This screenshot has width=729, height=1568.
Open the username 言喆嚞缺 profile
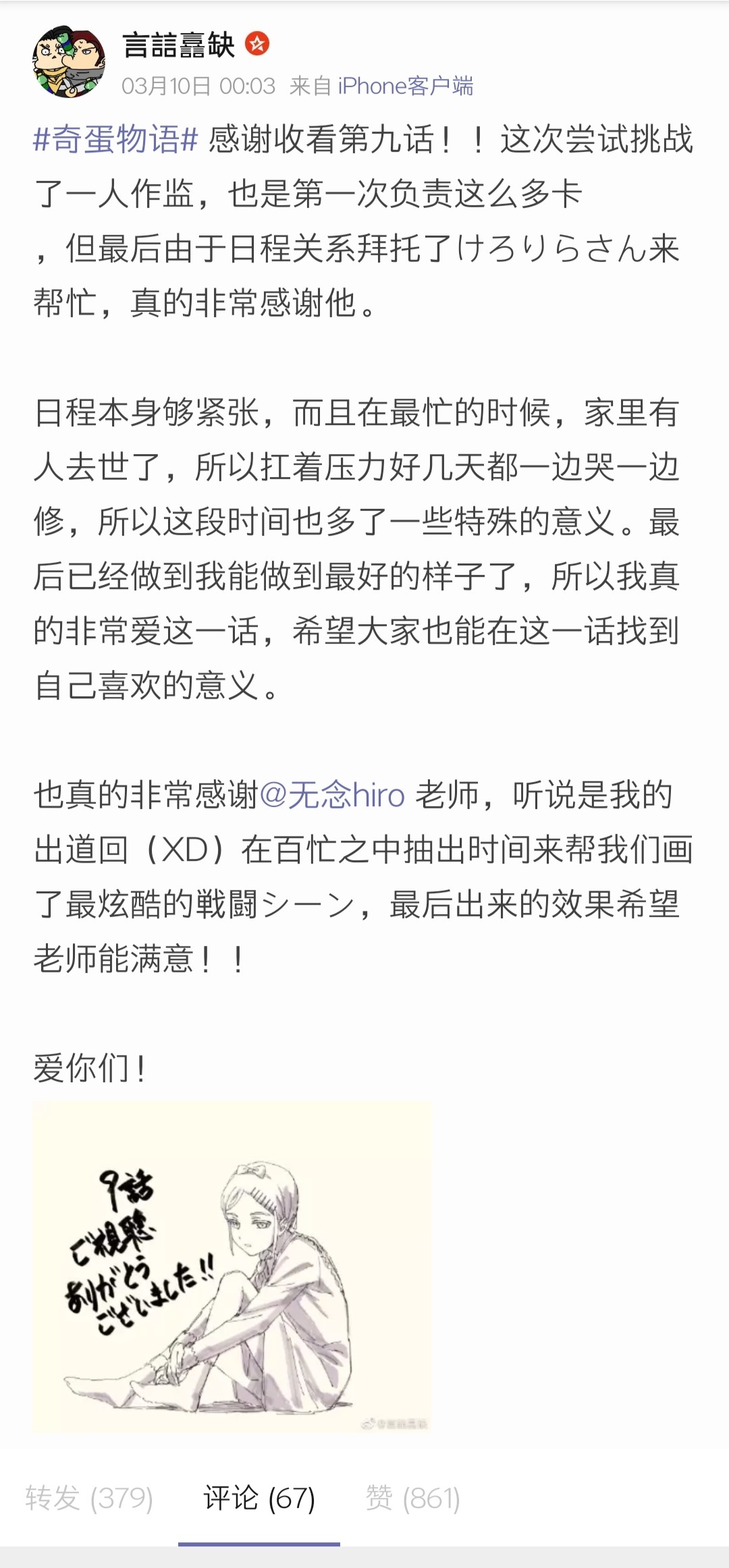point(179,45)
